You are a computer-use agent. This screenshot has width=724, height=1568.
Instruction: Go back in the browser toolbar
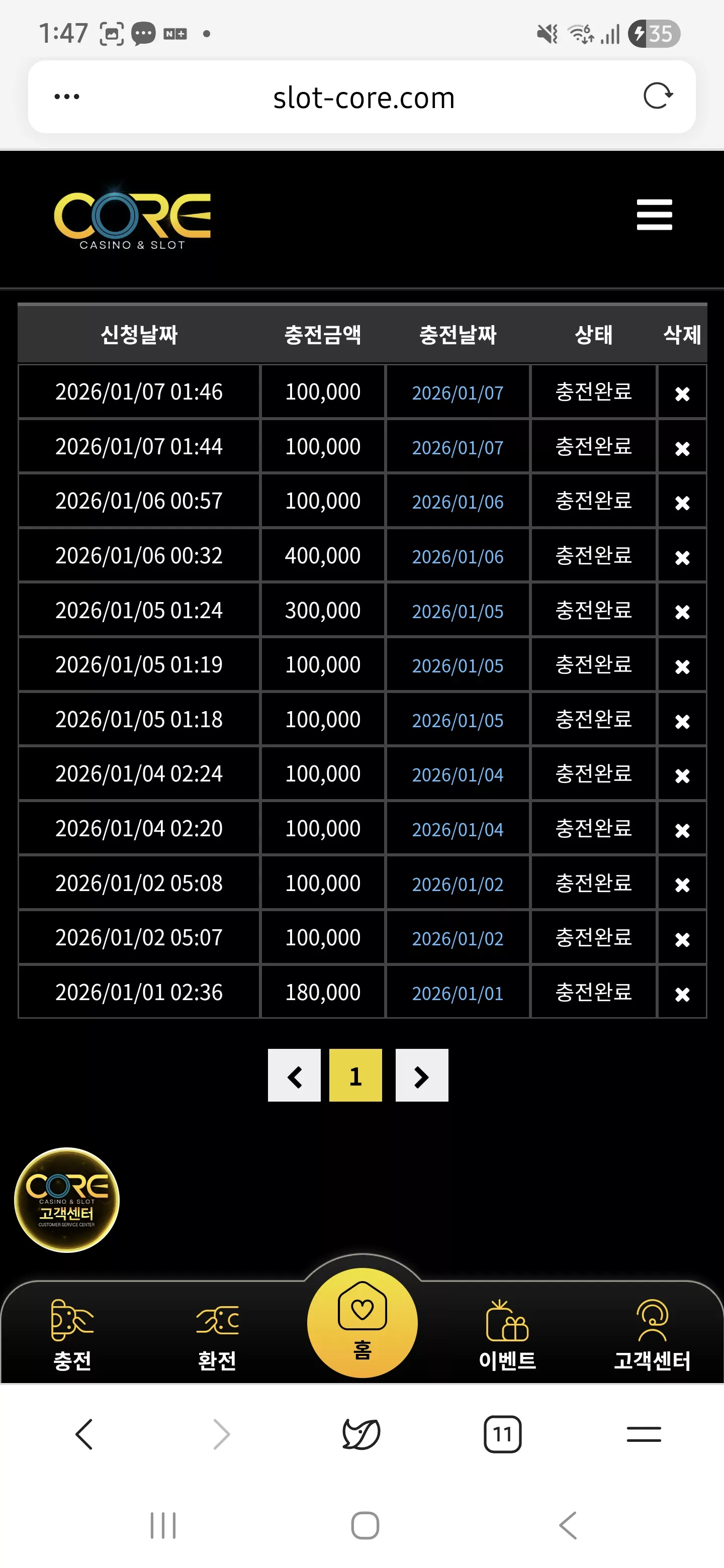[84, 1435]
